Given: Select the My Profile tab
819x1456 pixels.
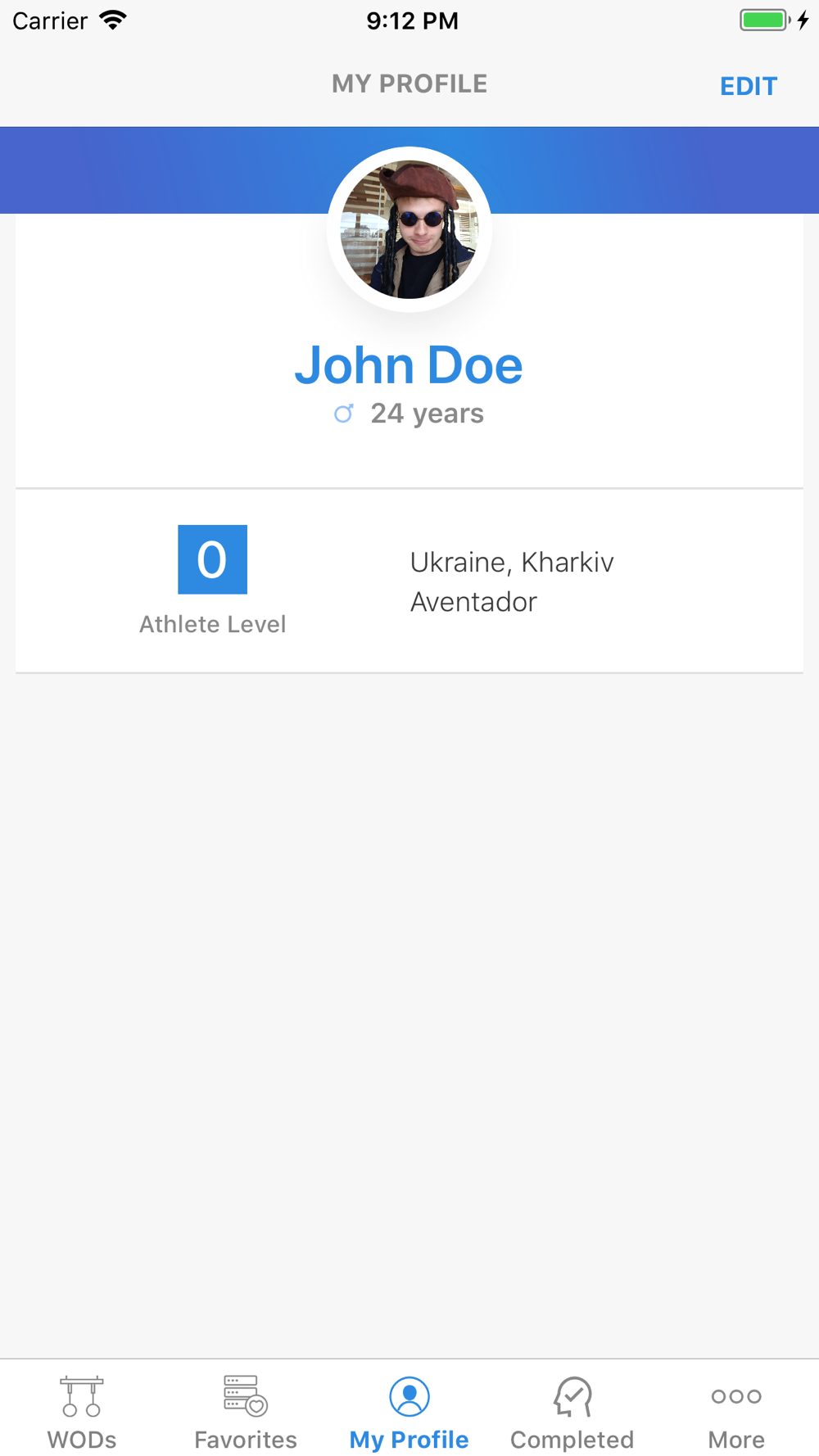Looking at the screenshot, I should [x=409, y=1412].
